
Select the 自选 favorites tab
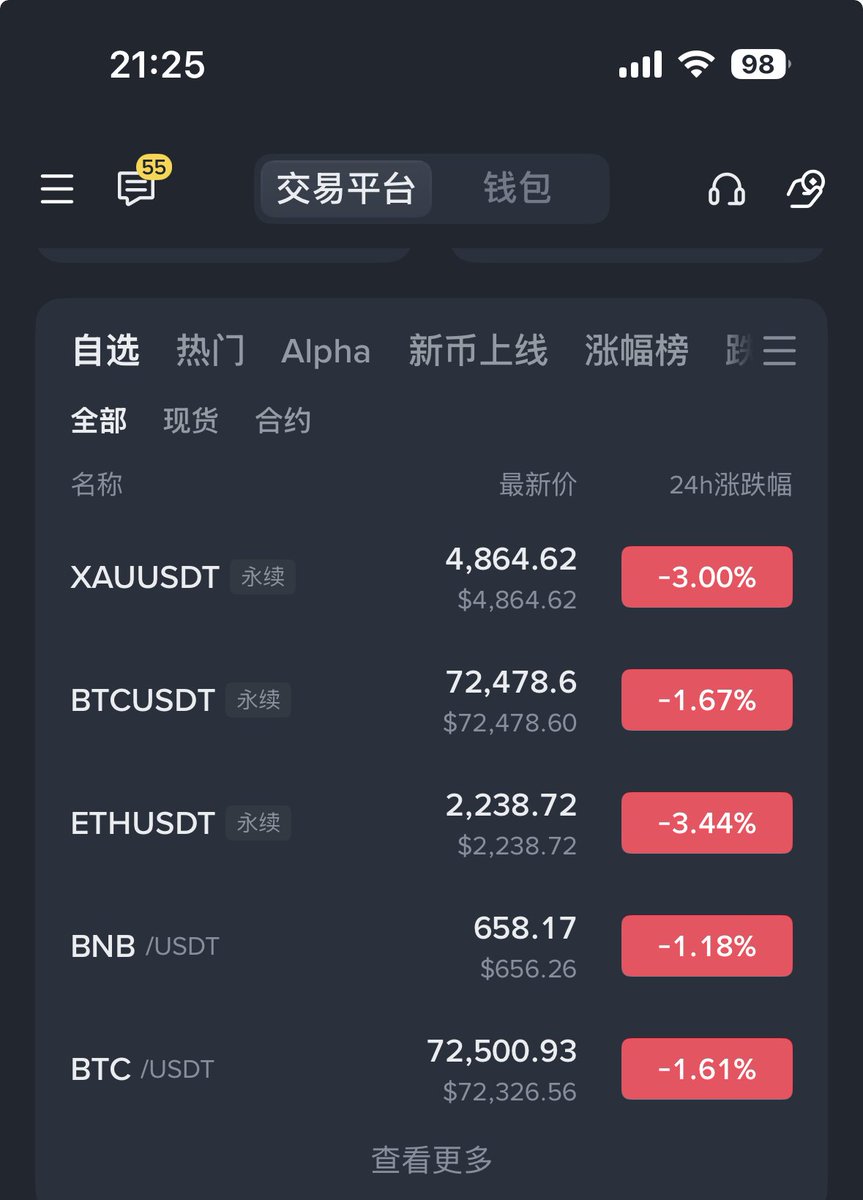pyautogui.click(x=105, y=351)
